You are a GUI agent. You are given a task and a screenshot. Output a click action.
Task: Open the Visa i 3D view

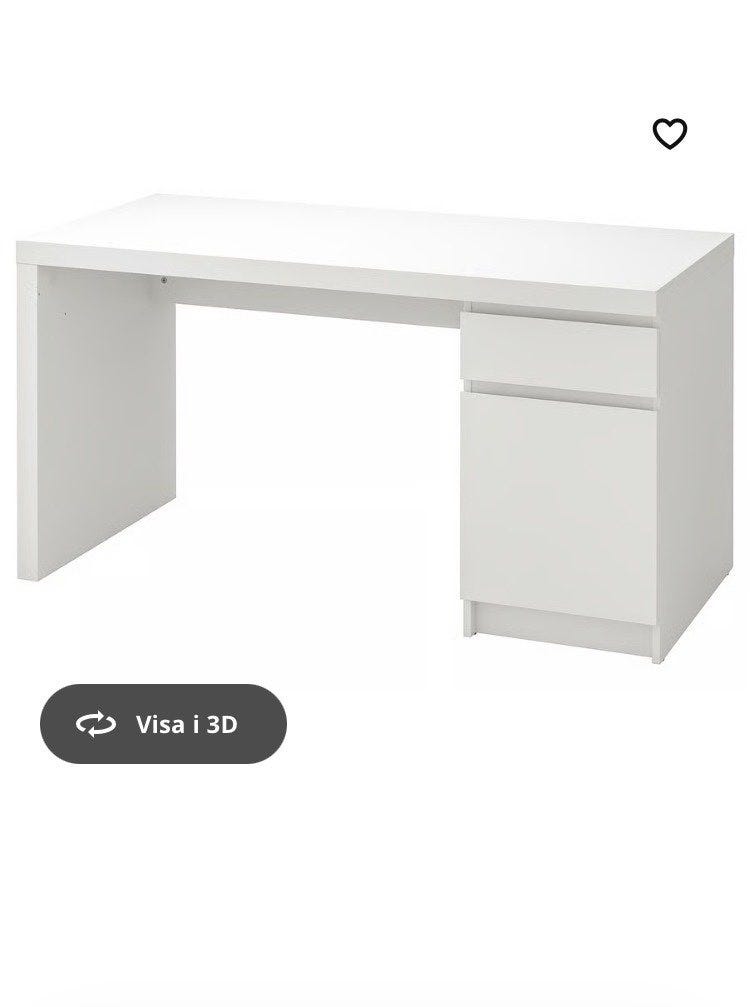pyautogui.click(x=163, y=724)
